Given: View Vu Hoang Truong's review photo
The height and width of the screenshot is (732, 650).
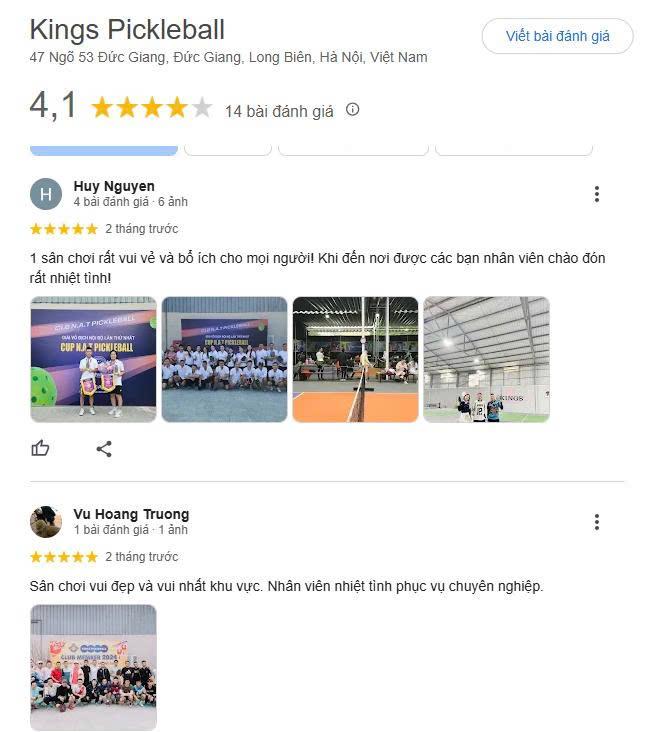Looking at the screenshot, I should pos(94,667).
